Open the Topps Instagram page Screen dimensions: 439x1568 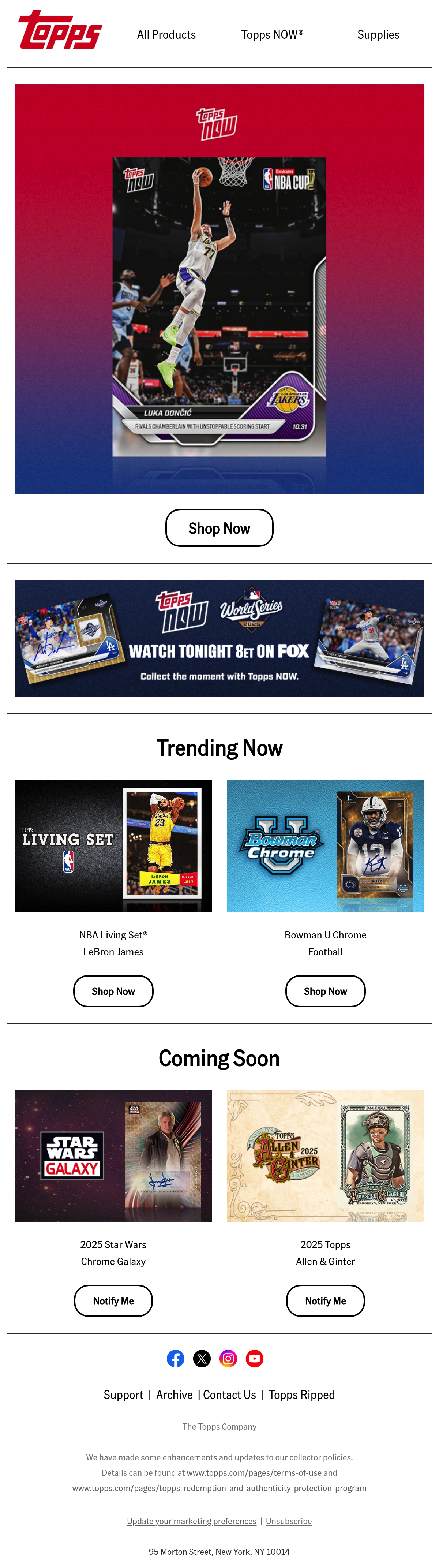click(x=228, y=1359)
